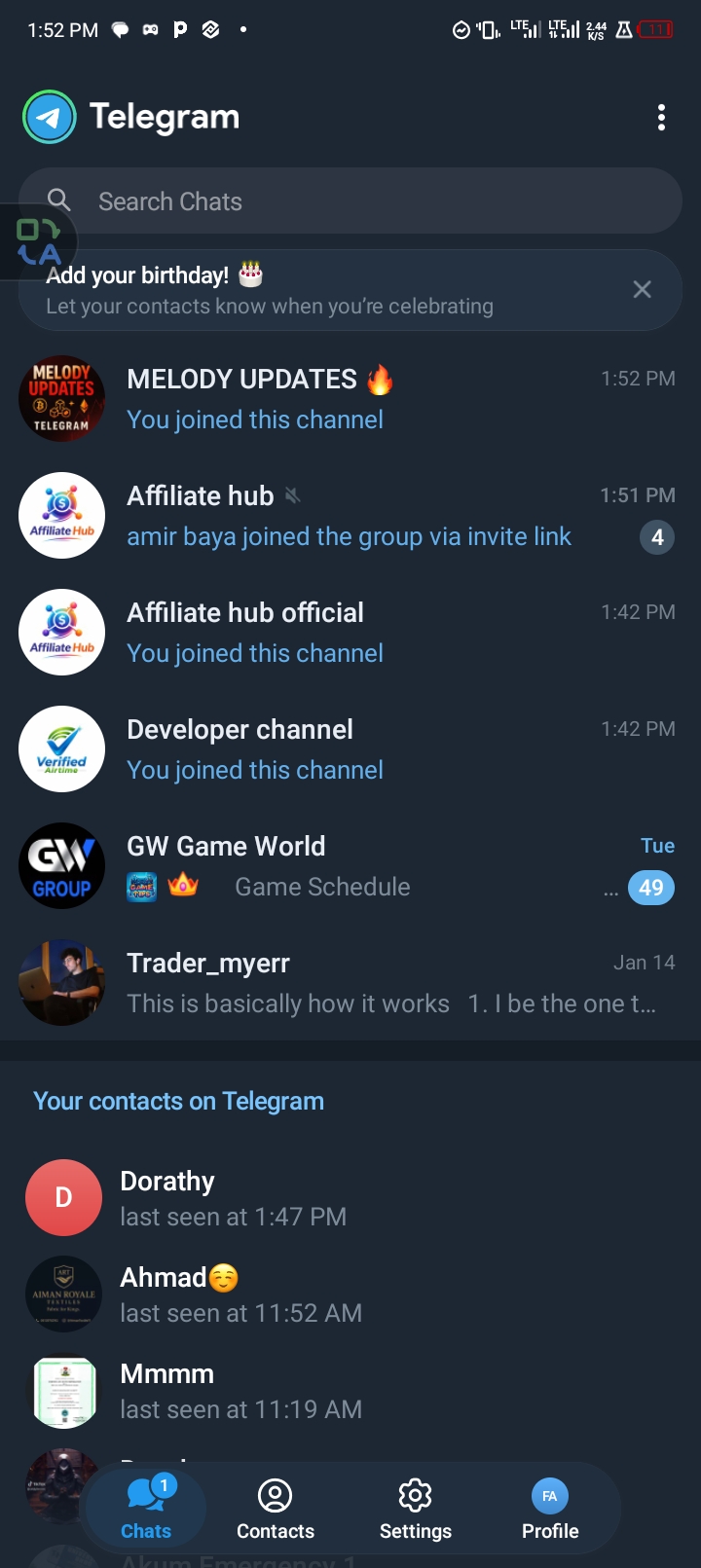Switch to the Contacts tab
The image size is (701, 1568).
coord(276,1510)
